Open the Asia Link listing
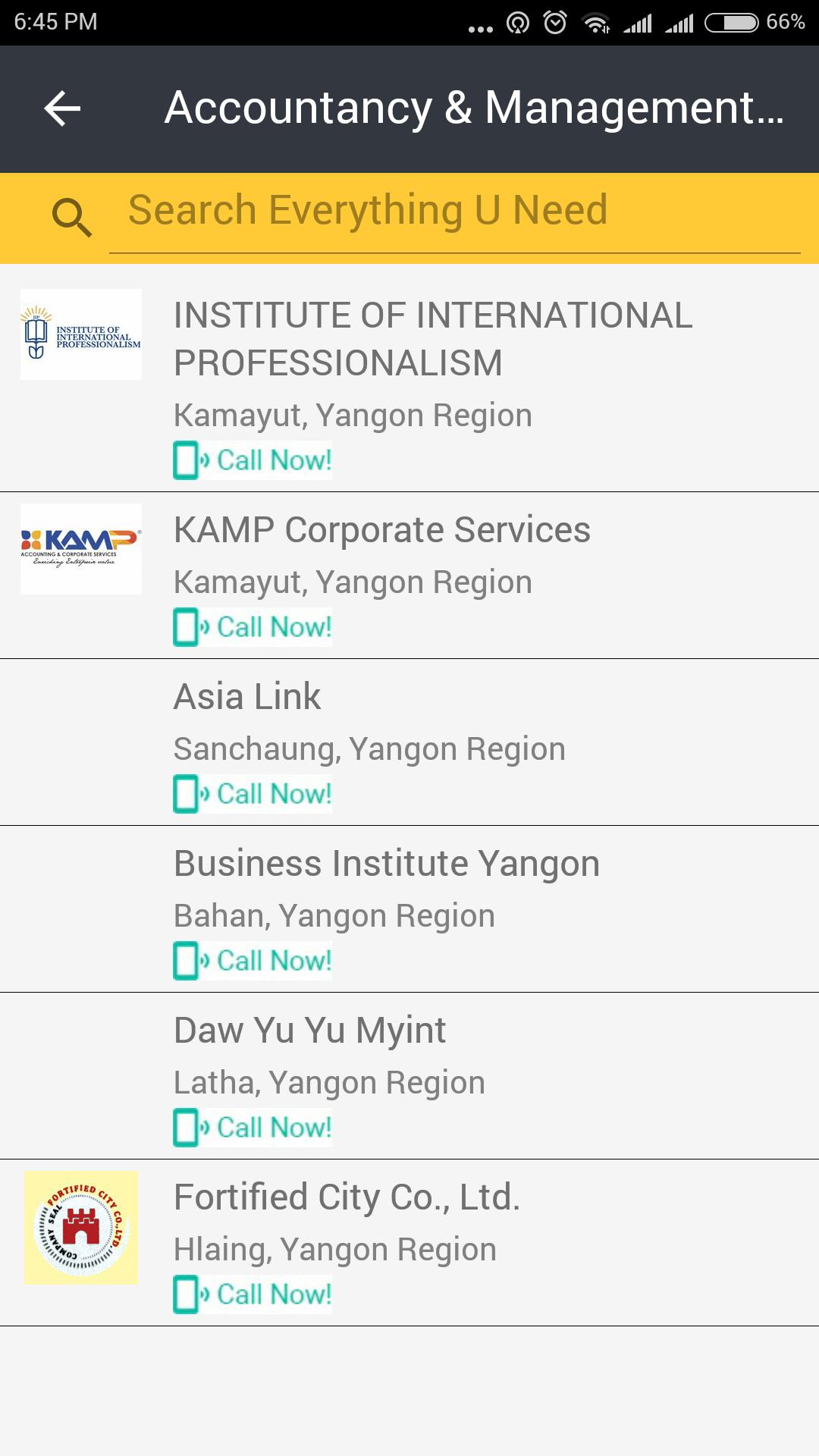Image resolution: width=819 pixels, height=1456 pixels. (247, 697)
